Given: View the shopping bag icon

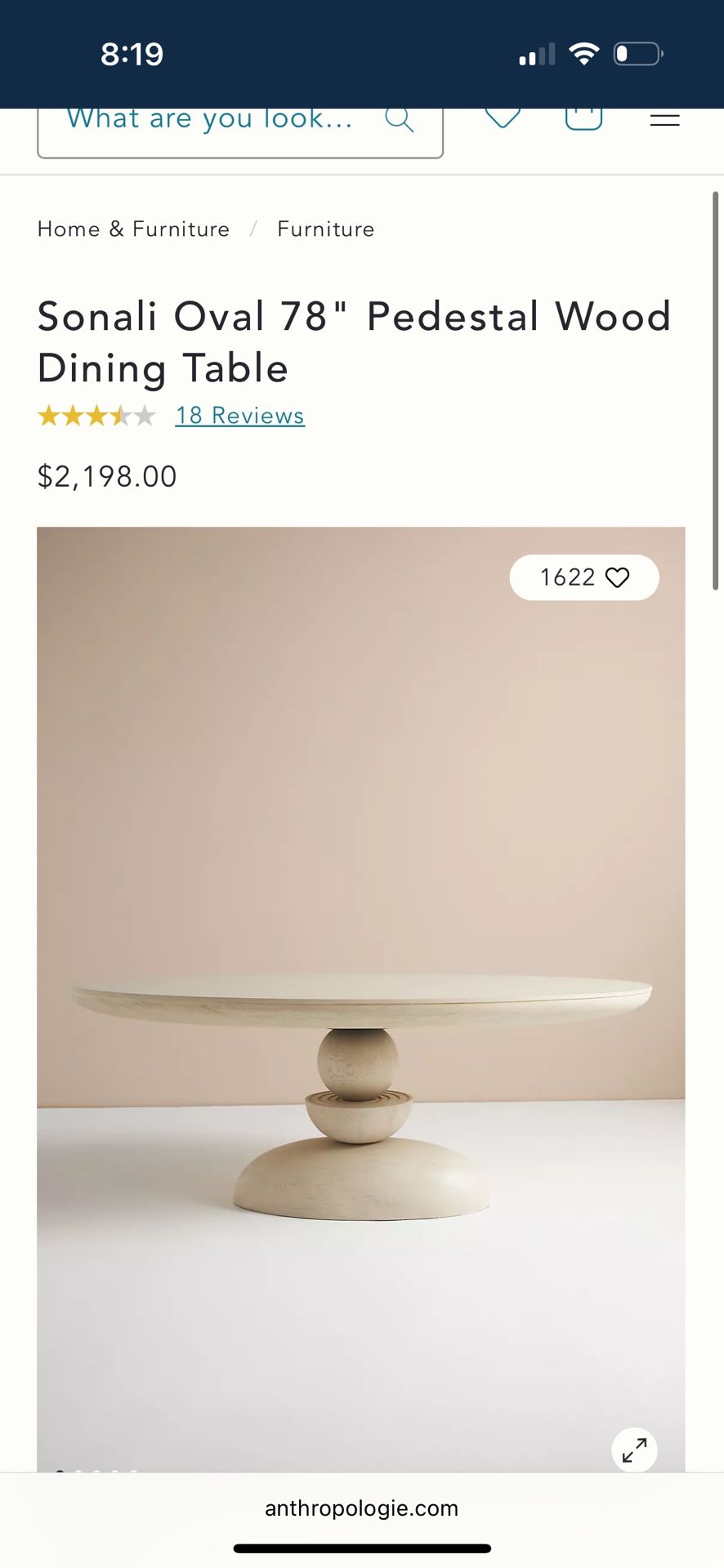Looking at the screenshot, I should (x=583, y=119).
